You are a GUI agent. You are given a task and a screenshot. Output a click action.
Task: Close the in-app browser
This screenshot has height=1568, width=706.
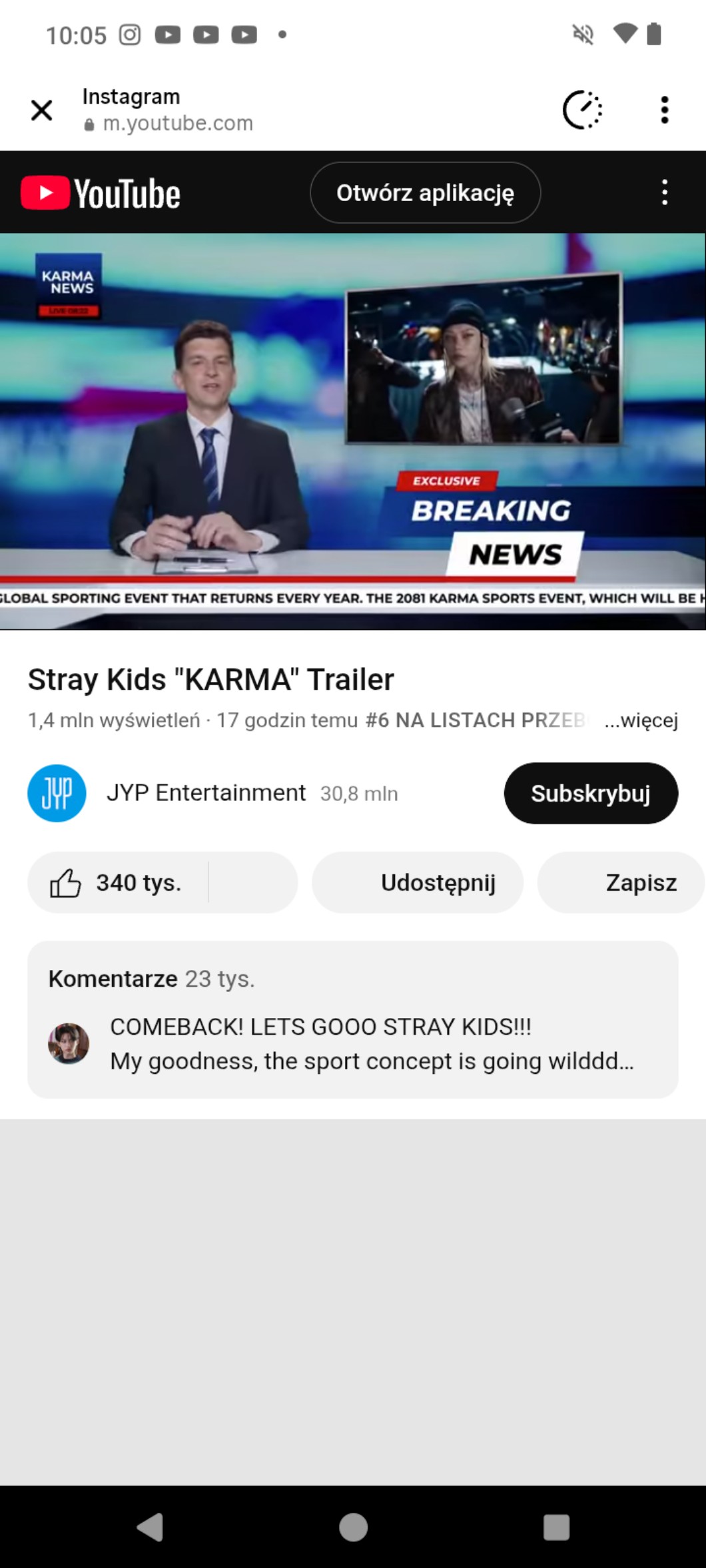click(x=41, y=110)
